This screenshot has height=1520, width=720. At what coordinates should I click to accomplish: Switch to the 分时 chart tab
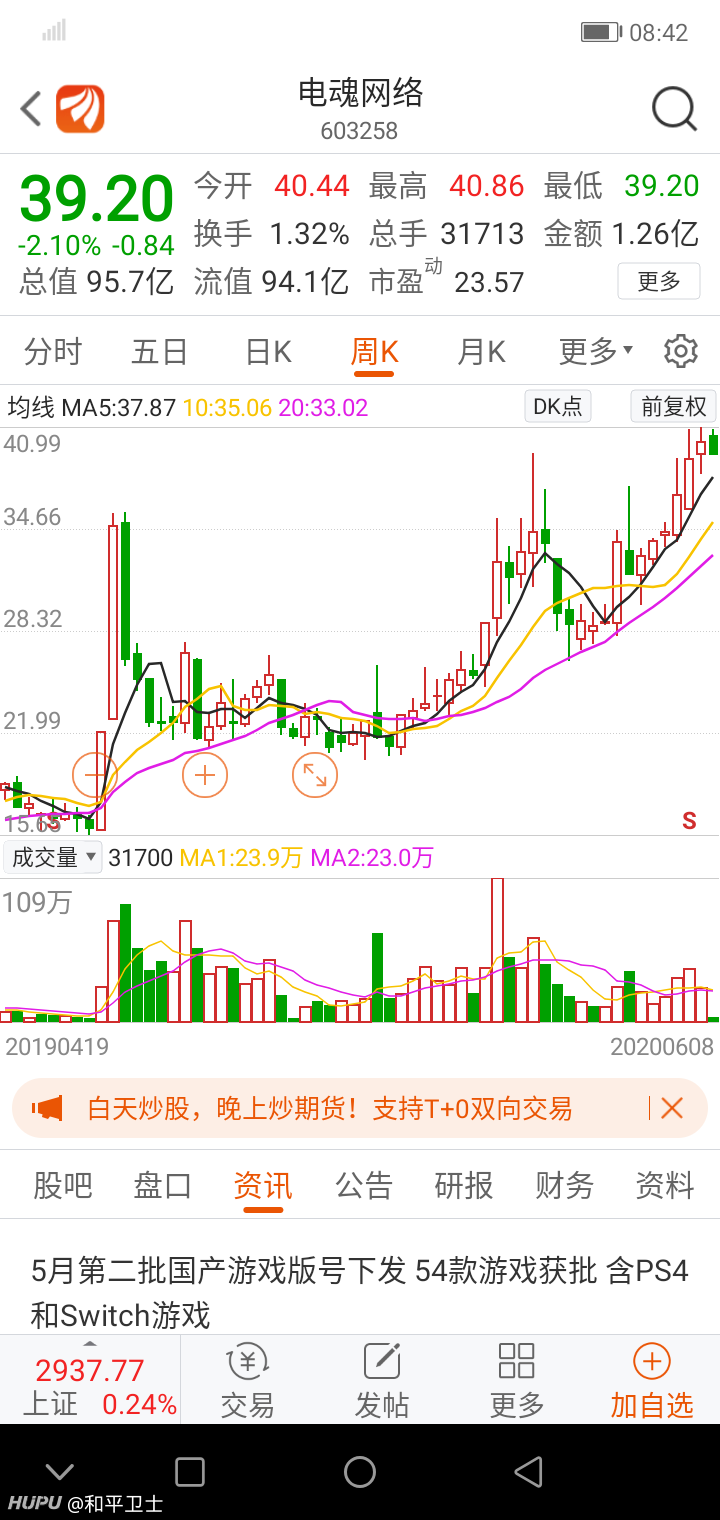point(53,351)
